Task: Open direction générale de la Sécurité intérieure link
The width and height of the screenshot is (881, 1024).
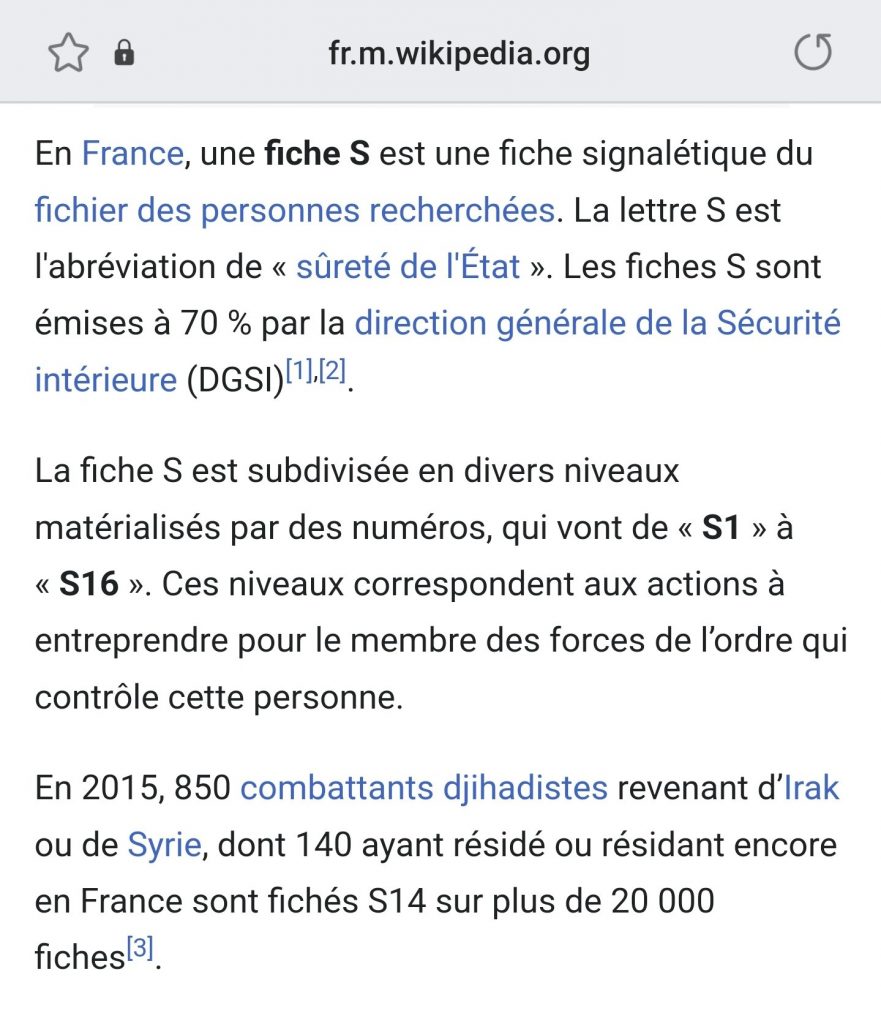Action: click(x=598, y=323)
